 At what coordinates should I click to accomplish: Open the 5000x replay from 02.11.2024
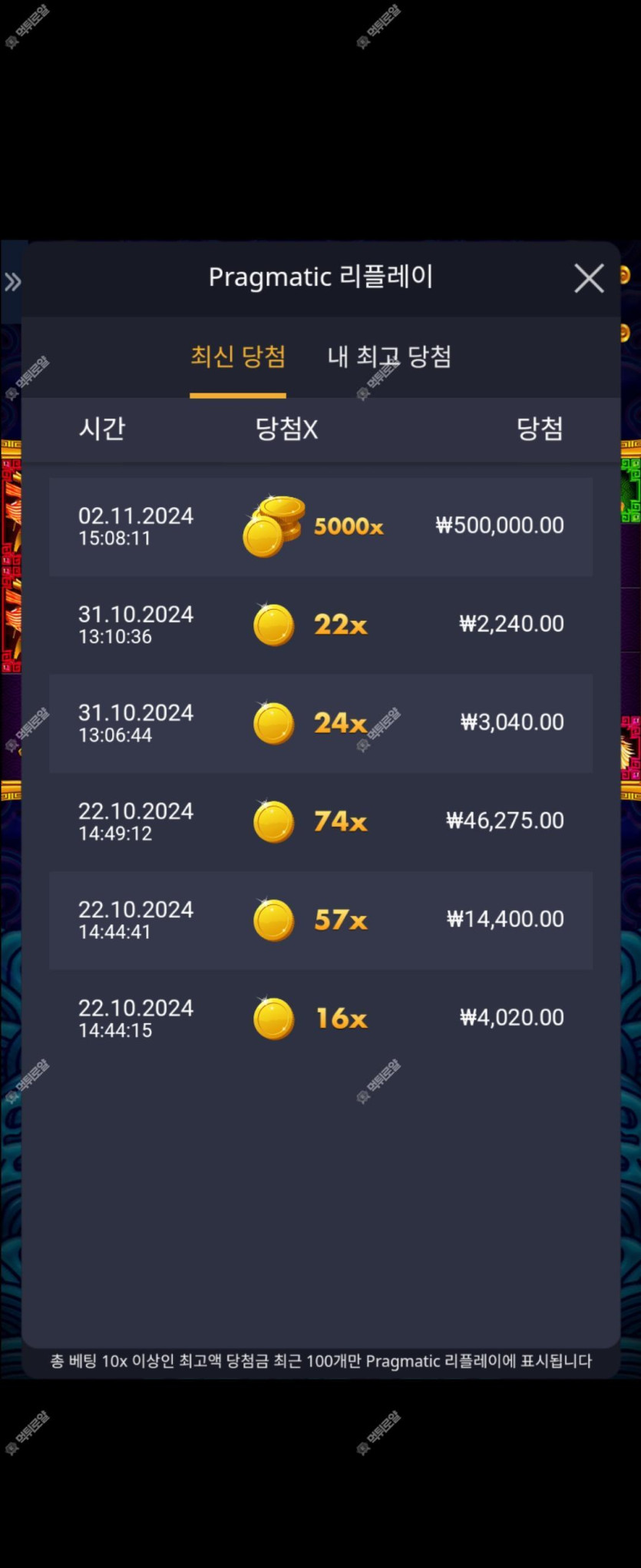click(321, 527)
